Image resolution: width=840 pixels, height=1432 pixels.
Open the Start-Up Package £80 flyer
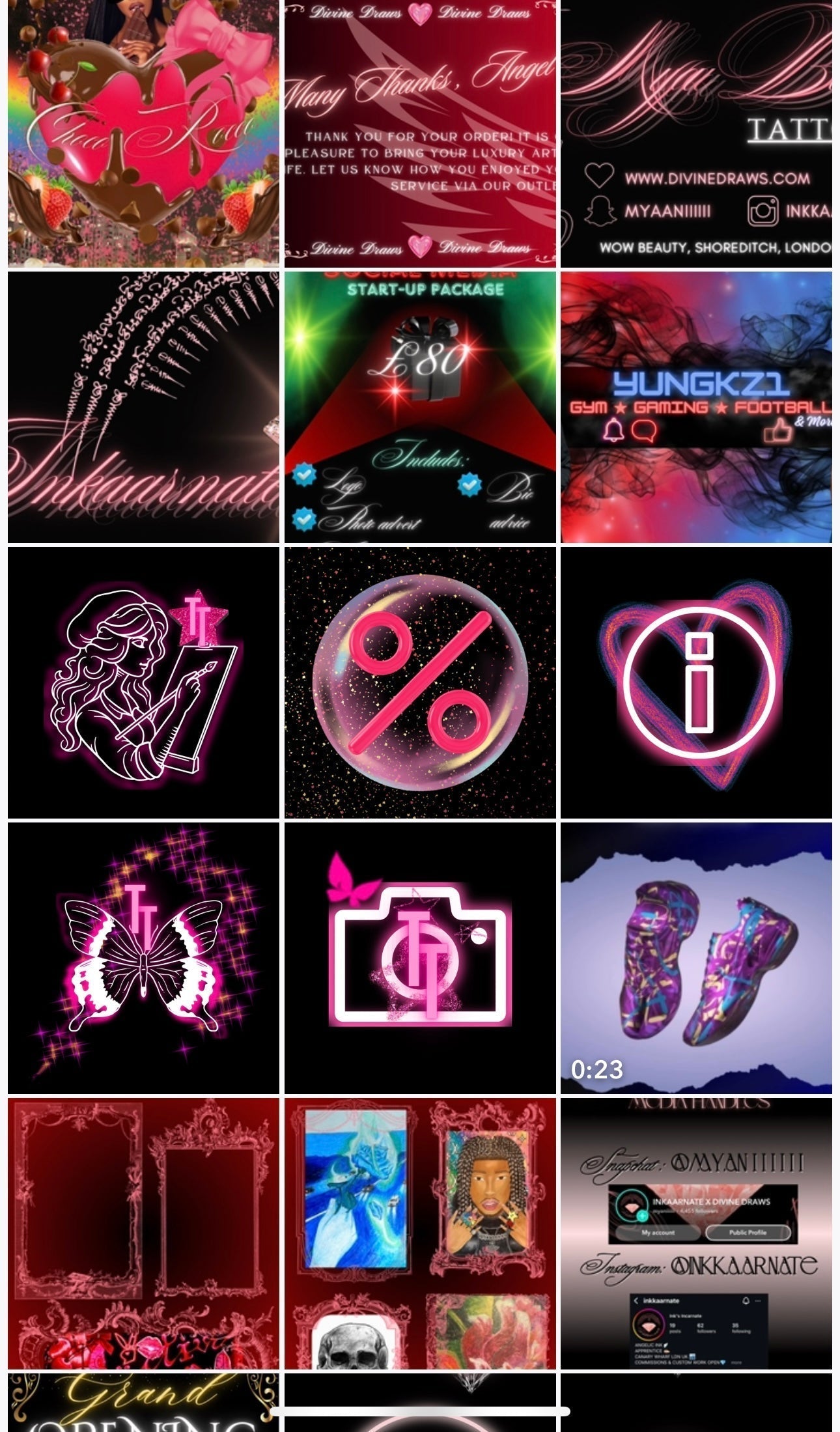coord(420,407)
